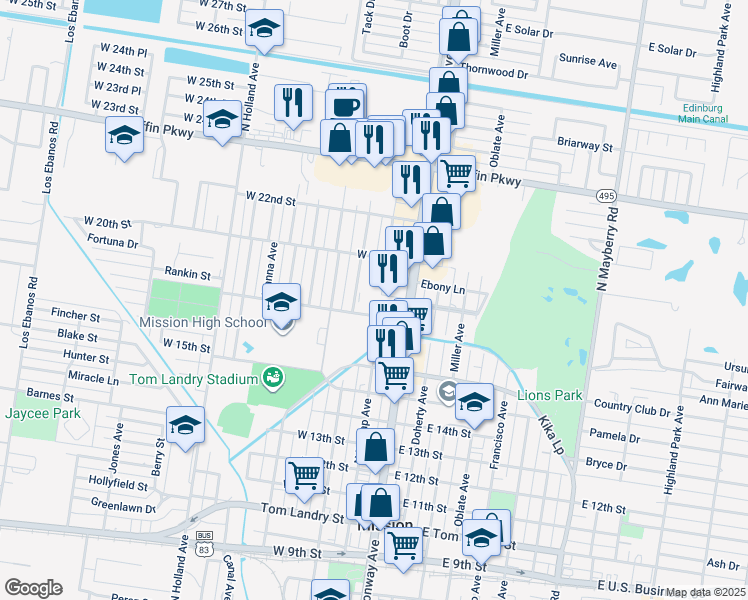Open the Google logo link
Screen dimensions: 748x600
pos(33,588)
